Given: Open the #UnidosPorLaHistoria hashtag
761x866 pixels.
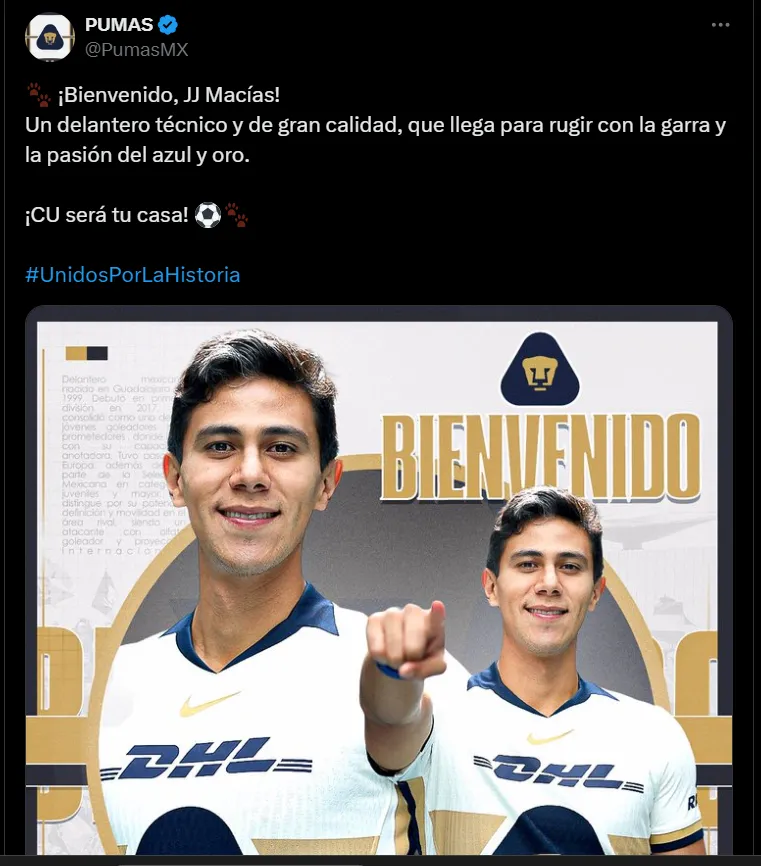Looking at the screenshot, I should pos(132,274).
